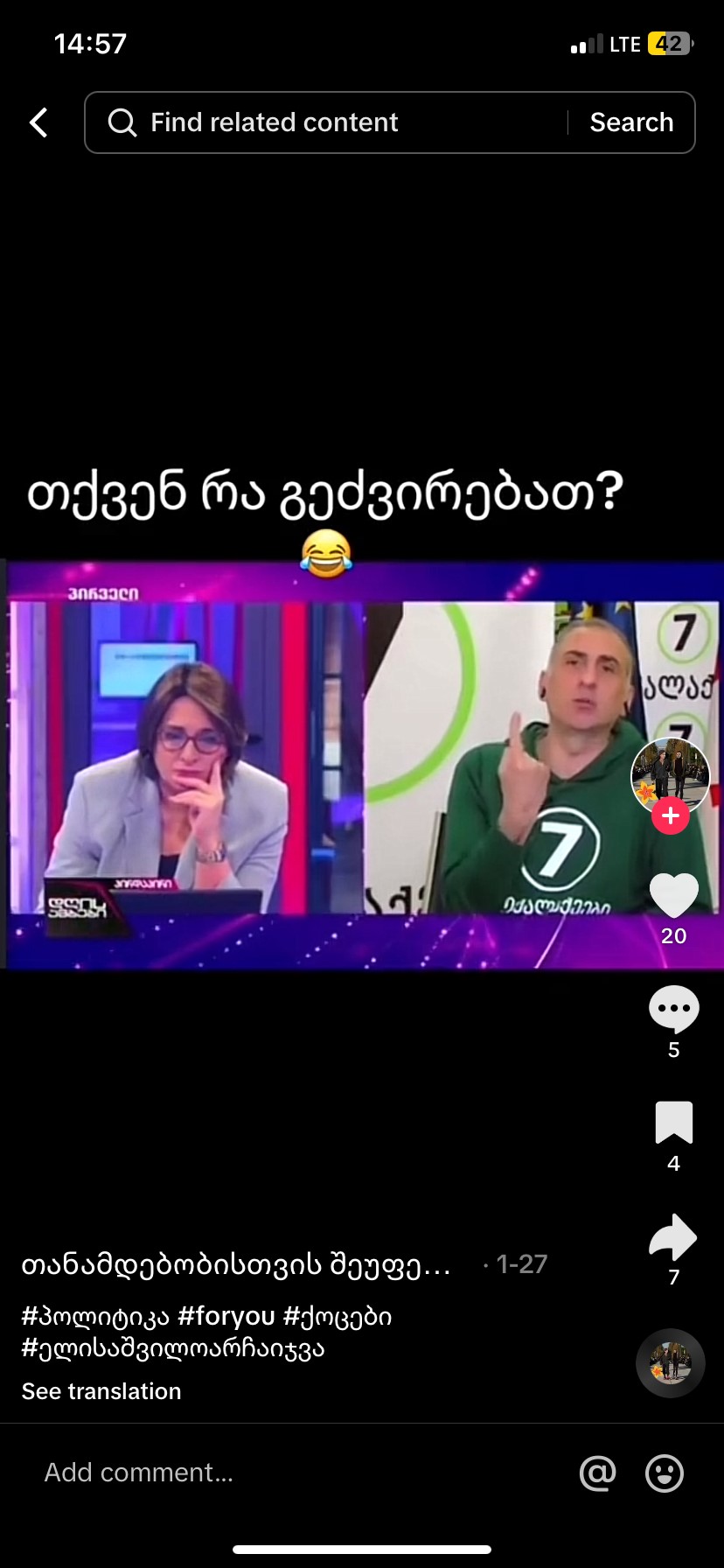This screenshot has width=724, height=1568.
Task: Go back with the arrow icon
Action: point(39,122)
